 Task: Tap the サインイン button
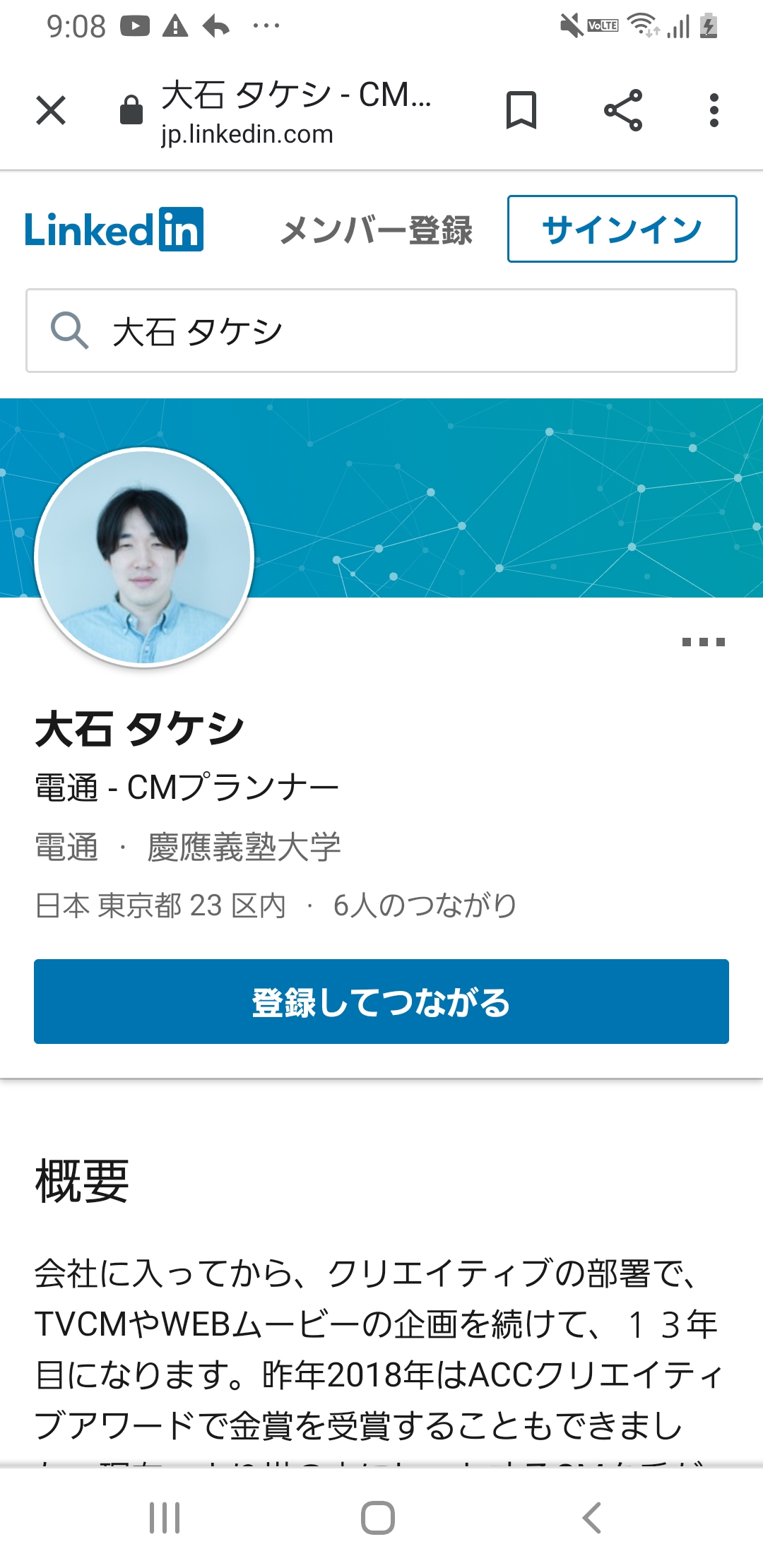tap(622, 229)
